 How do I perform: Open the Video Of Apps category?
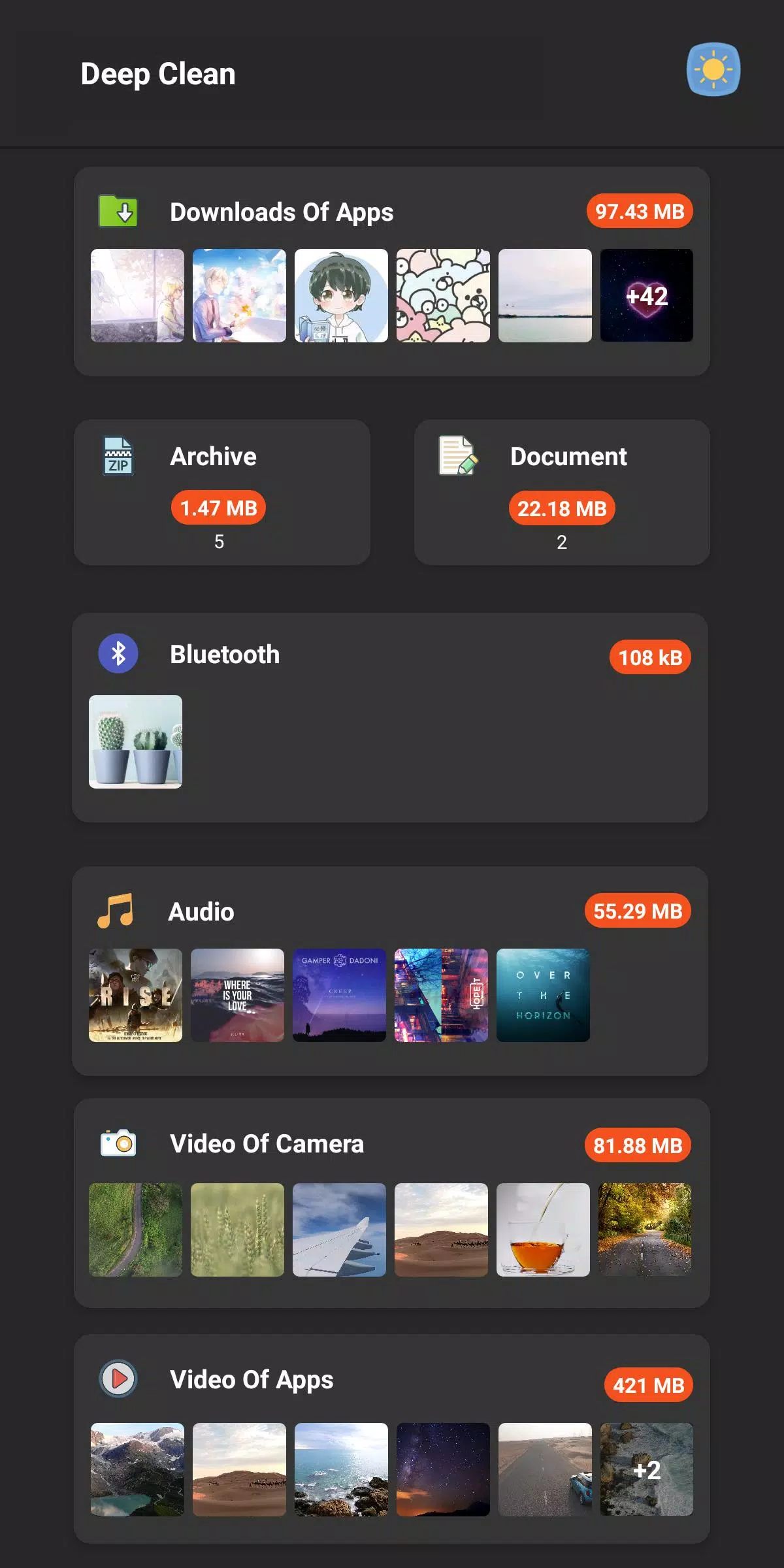point(252,1380)
